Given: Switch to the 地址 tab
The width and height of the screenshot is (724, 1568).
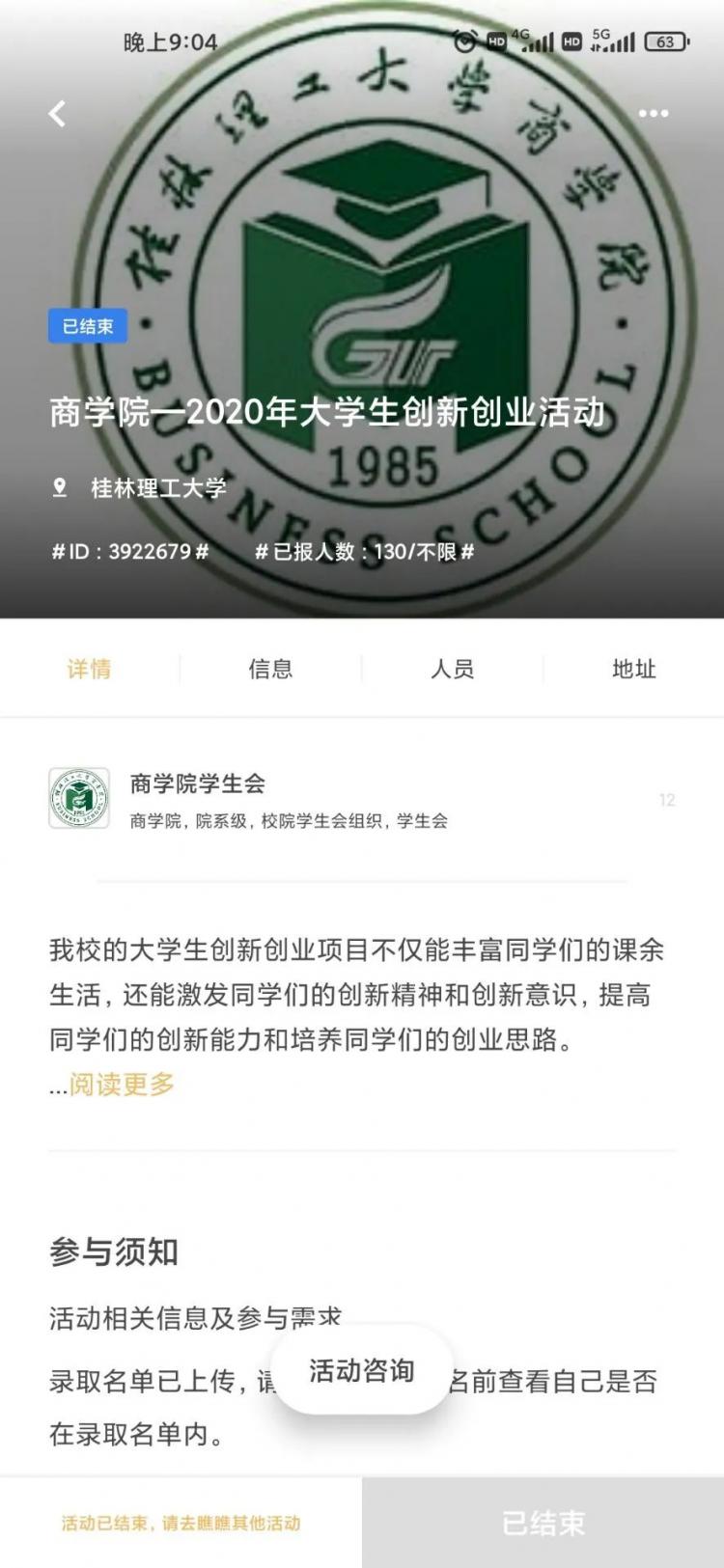Looking at the screenshot, I should coord(633,669).
